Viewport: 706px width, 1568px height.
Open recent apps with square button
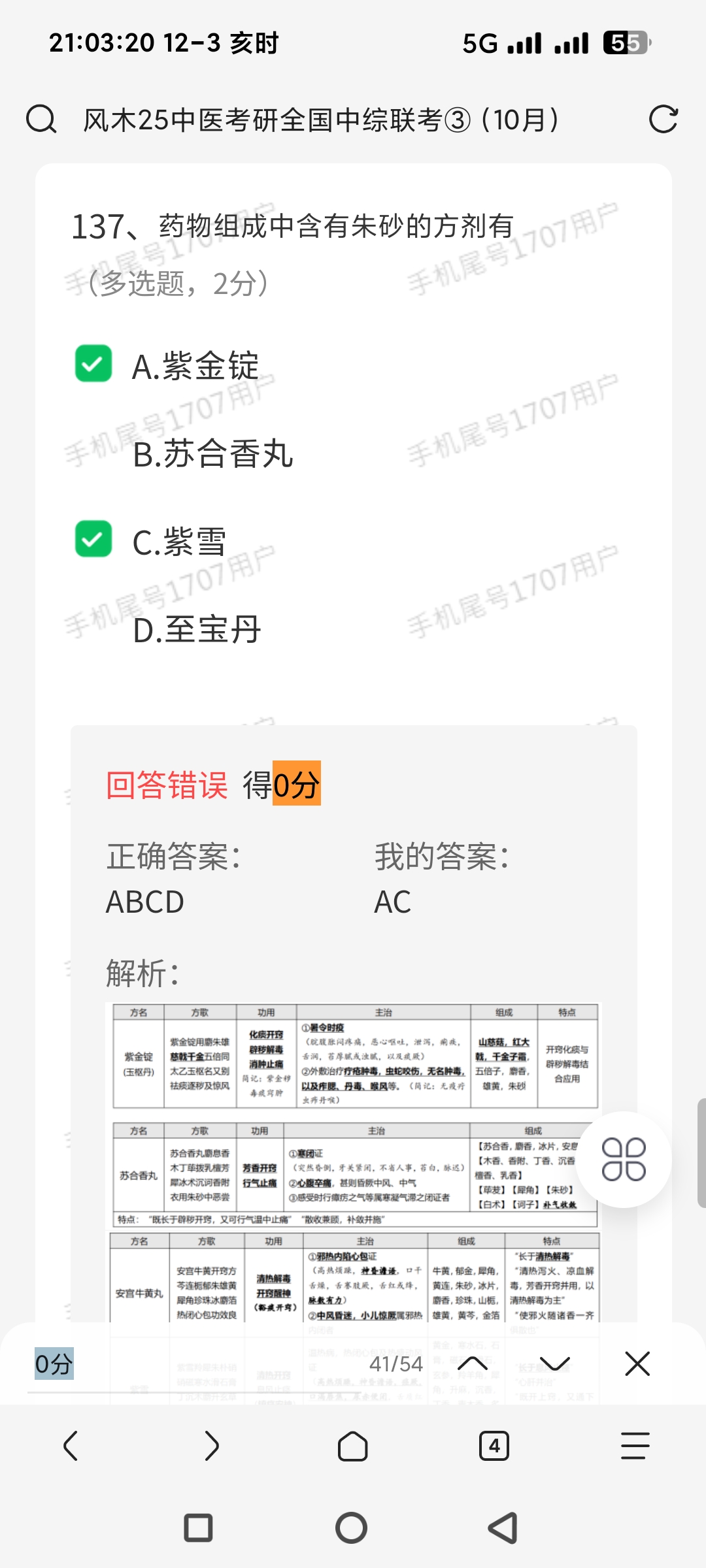tap(199, 1528)
